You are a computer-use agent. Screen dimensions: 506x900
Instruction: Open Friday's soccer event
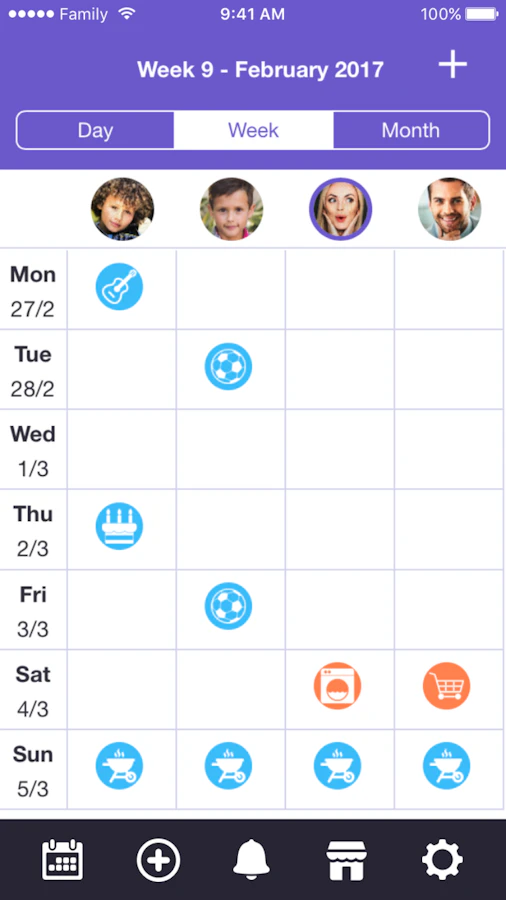point(228,606)
